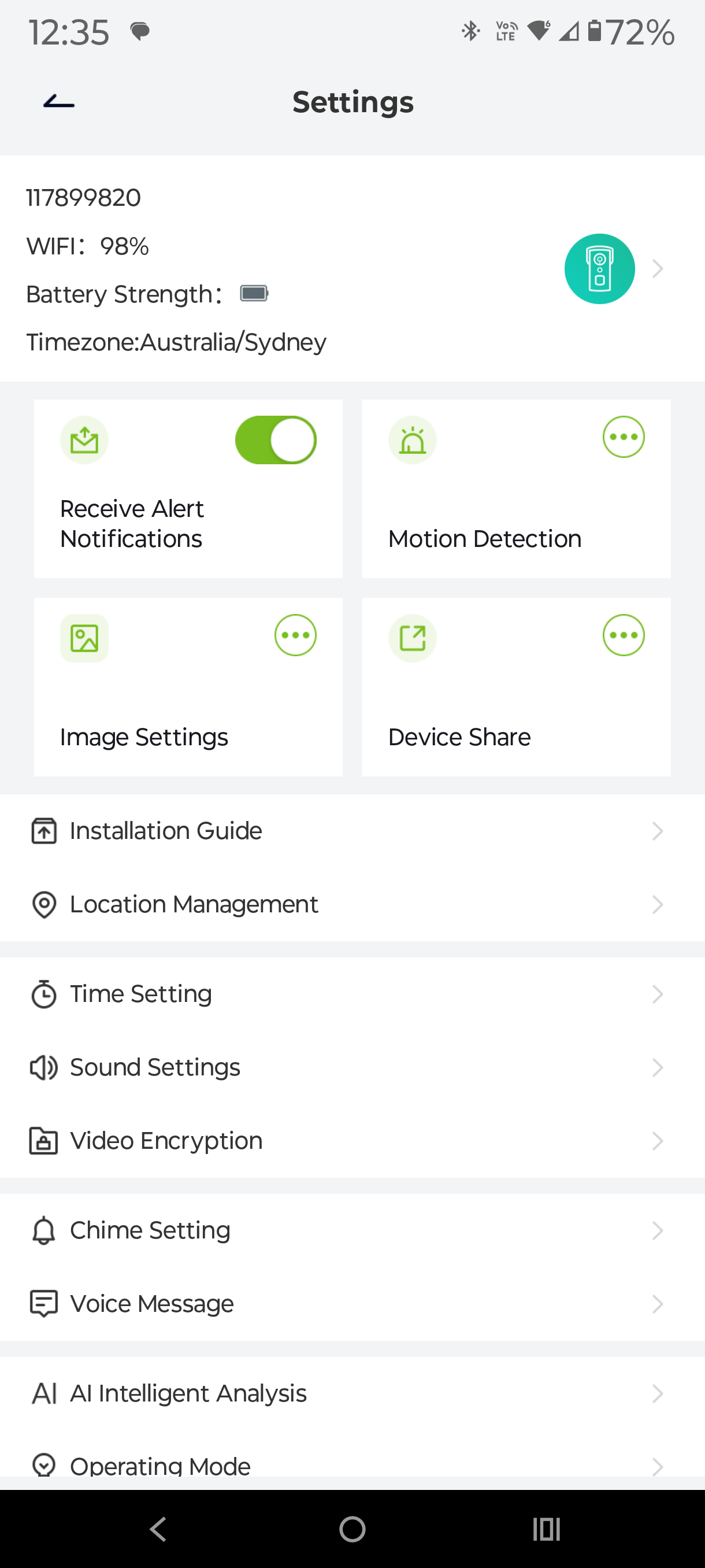Open the system recent apps view
Image resolution: width=705 pixels, height=1568 pixels.
point(546,1529)
